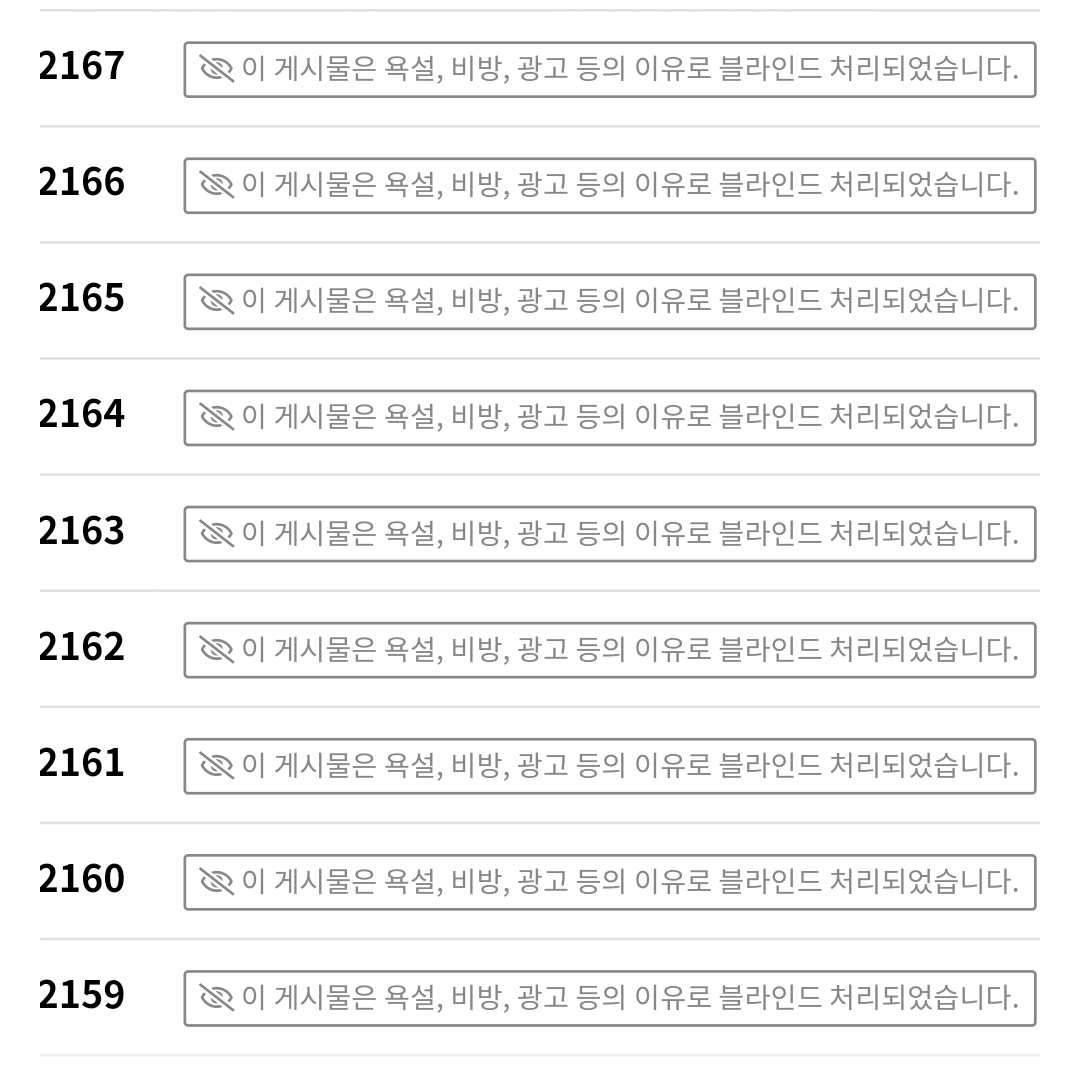Open blinded post number 2164

pyautogui.click(x=609, y=417)
